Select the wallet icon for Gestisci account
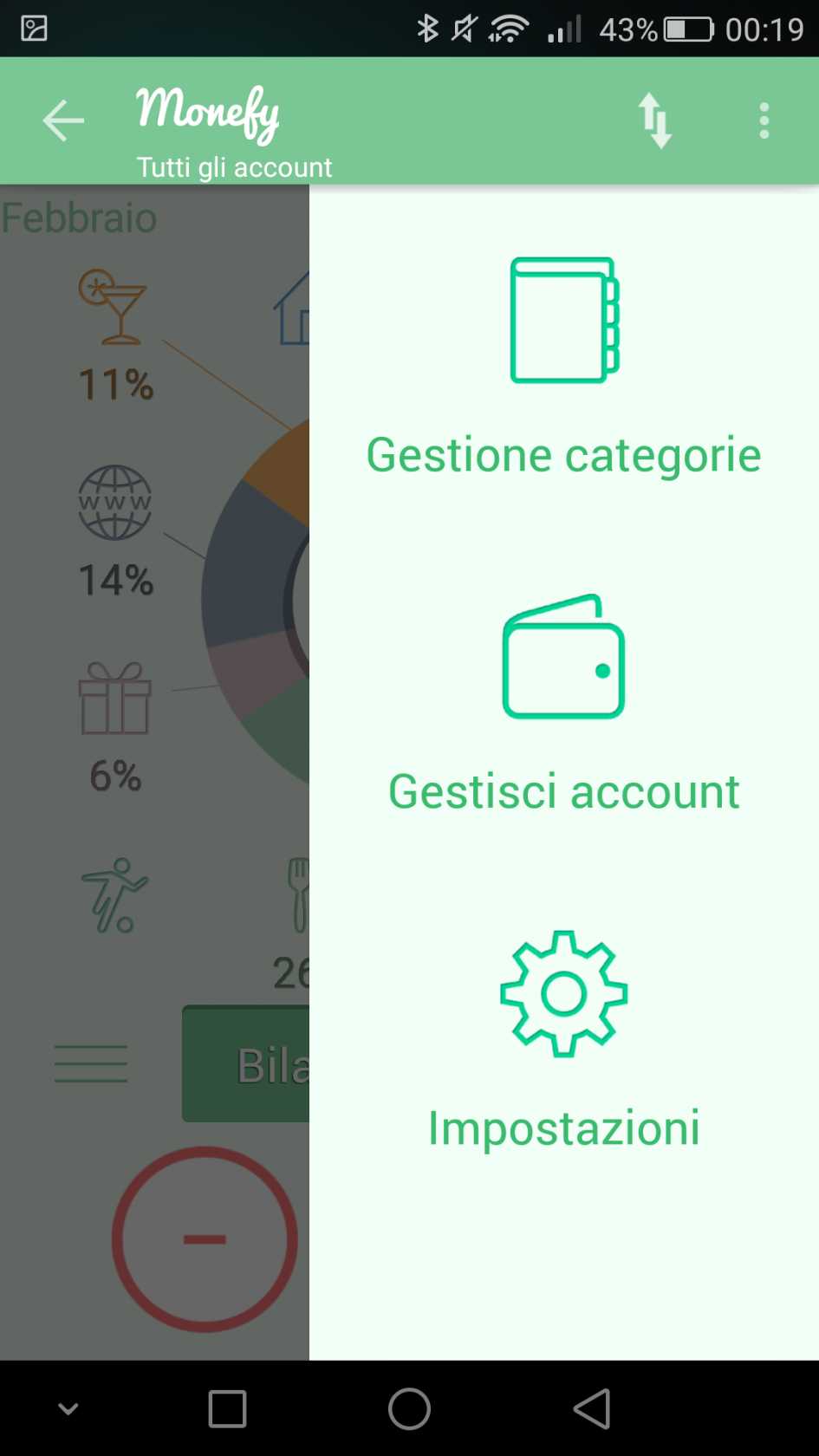The width and height of the screenshot is (819, 1456). [562, 657]
